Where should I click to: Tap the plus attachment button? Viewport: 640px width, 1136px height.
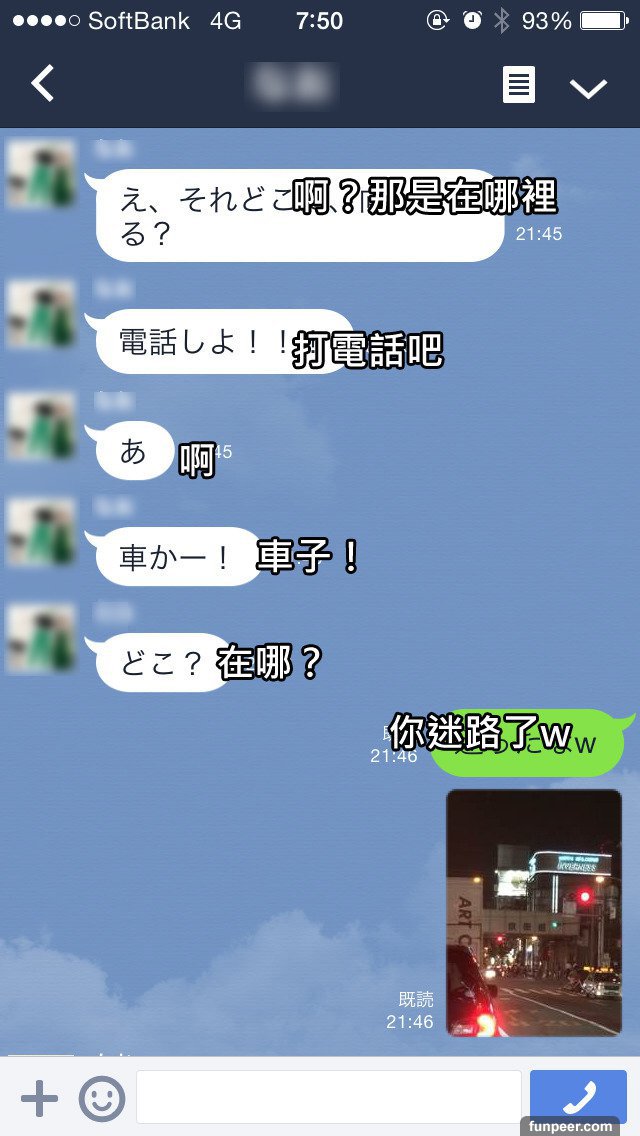(x=39, y=1098)
